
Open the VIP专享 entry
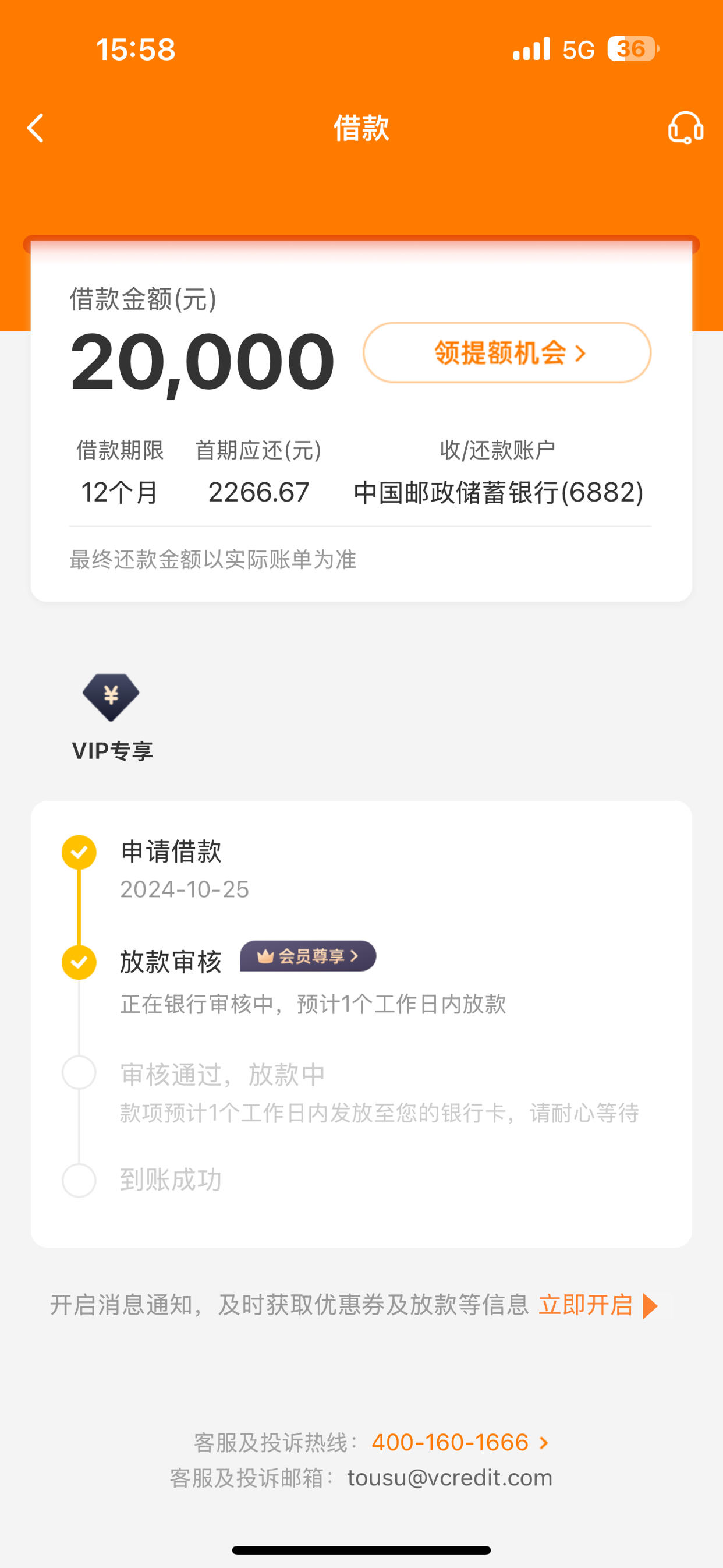pos(111,718)
